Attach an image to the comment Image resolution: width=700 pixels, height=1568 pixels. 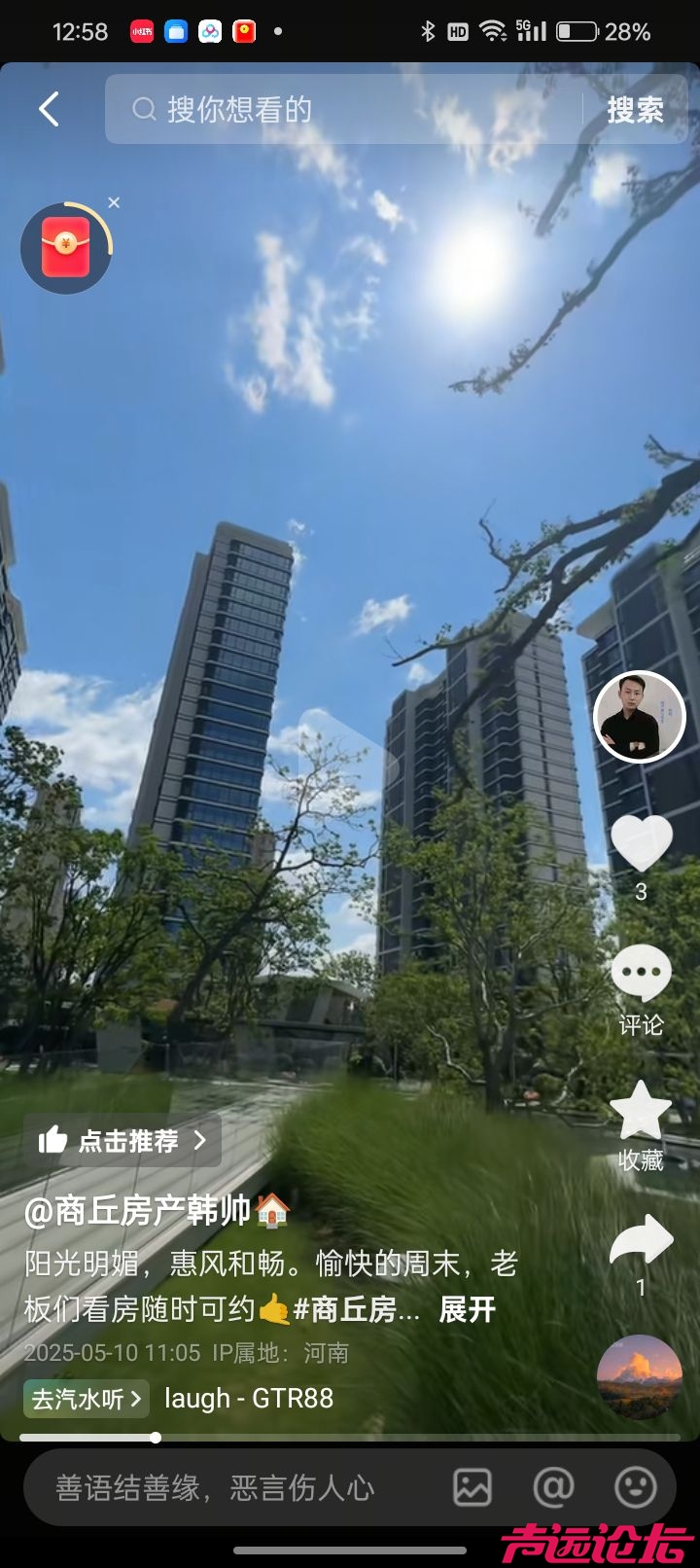coord(472,1487)
